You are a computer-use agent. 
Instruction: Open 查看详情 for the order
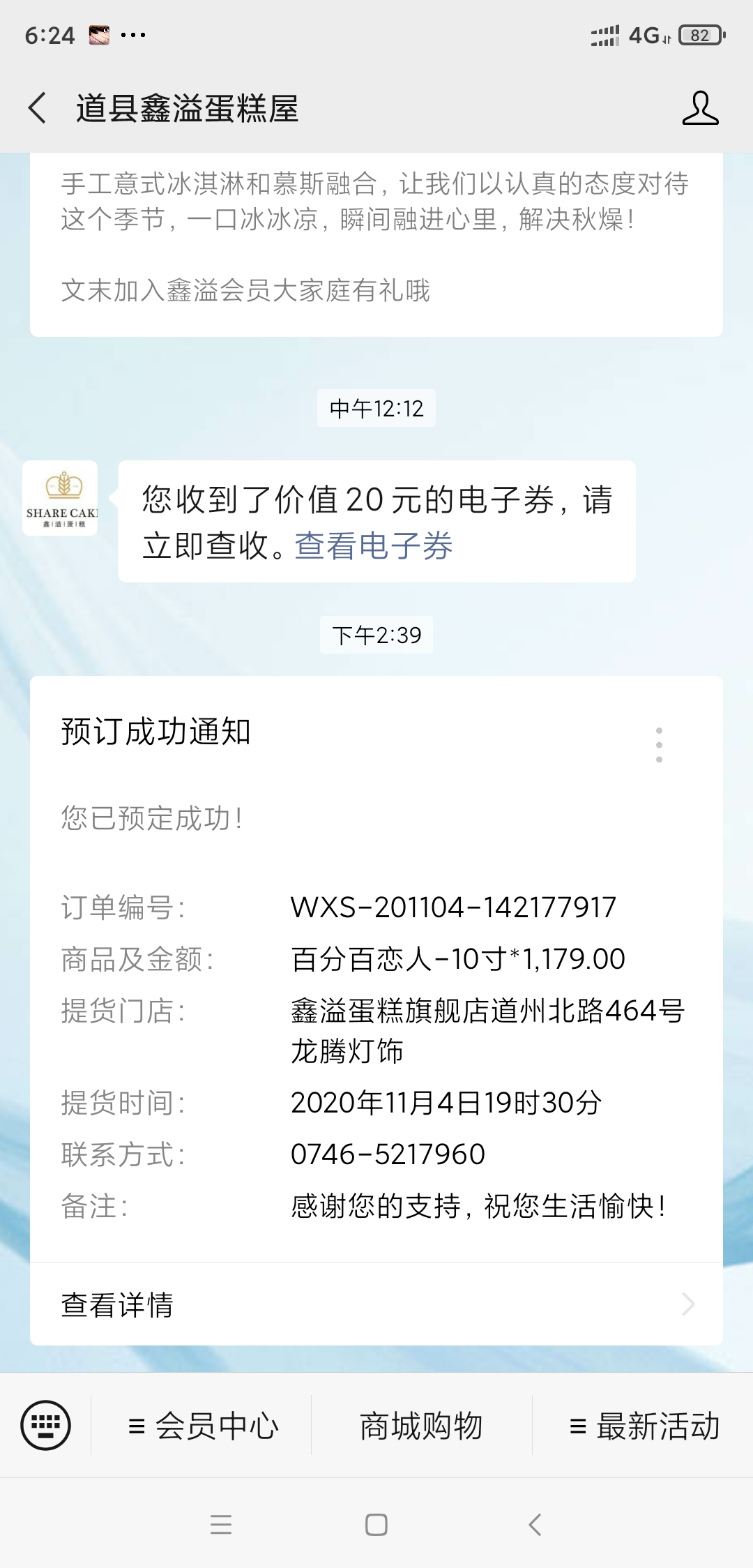(376, 1304)
